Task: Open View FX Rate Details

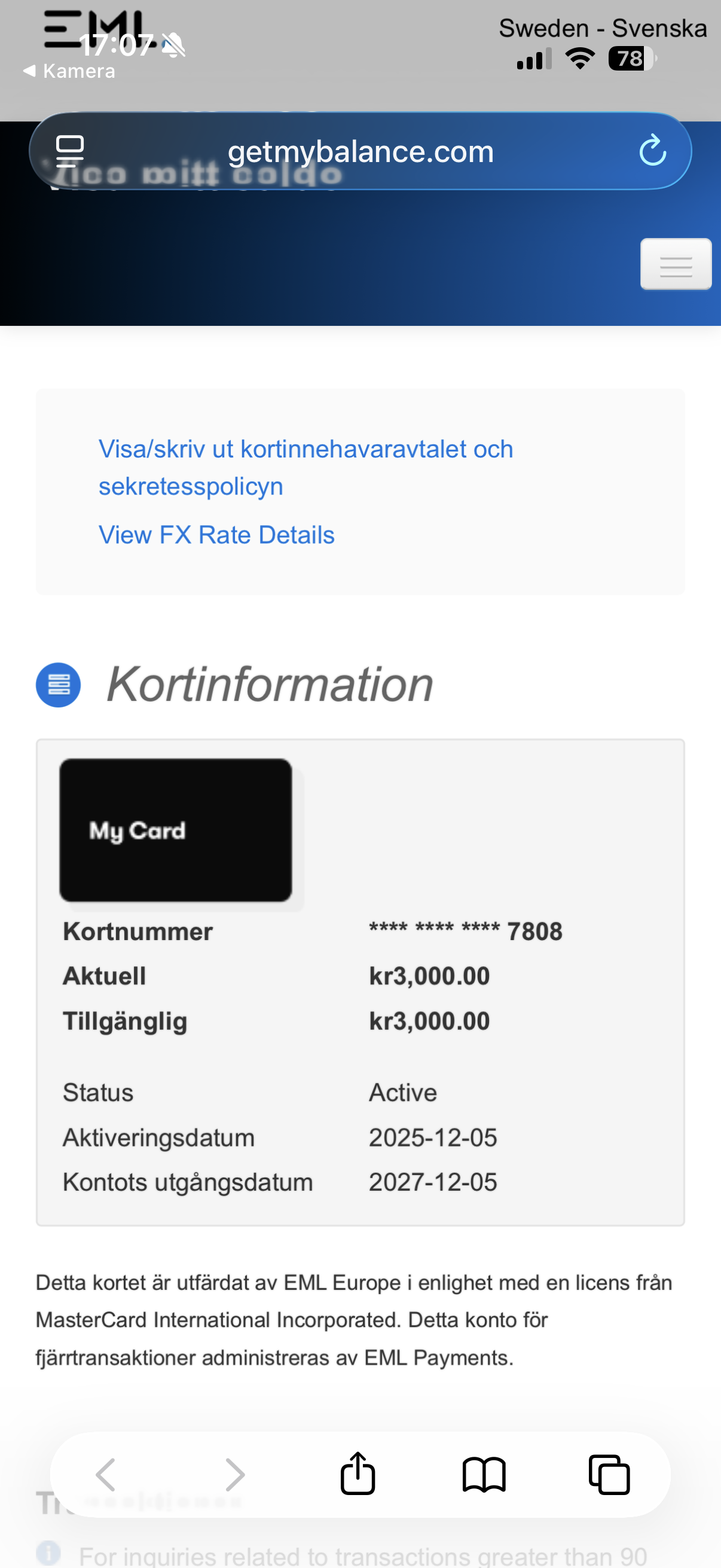Action: point(216,535)
